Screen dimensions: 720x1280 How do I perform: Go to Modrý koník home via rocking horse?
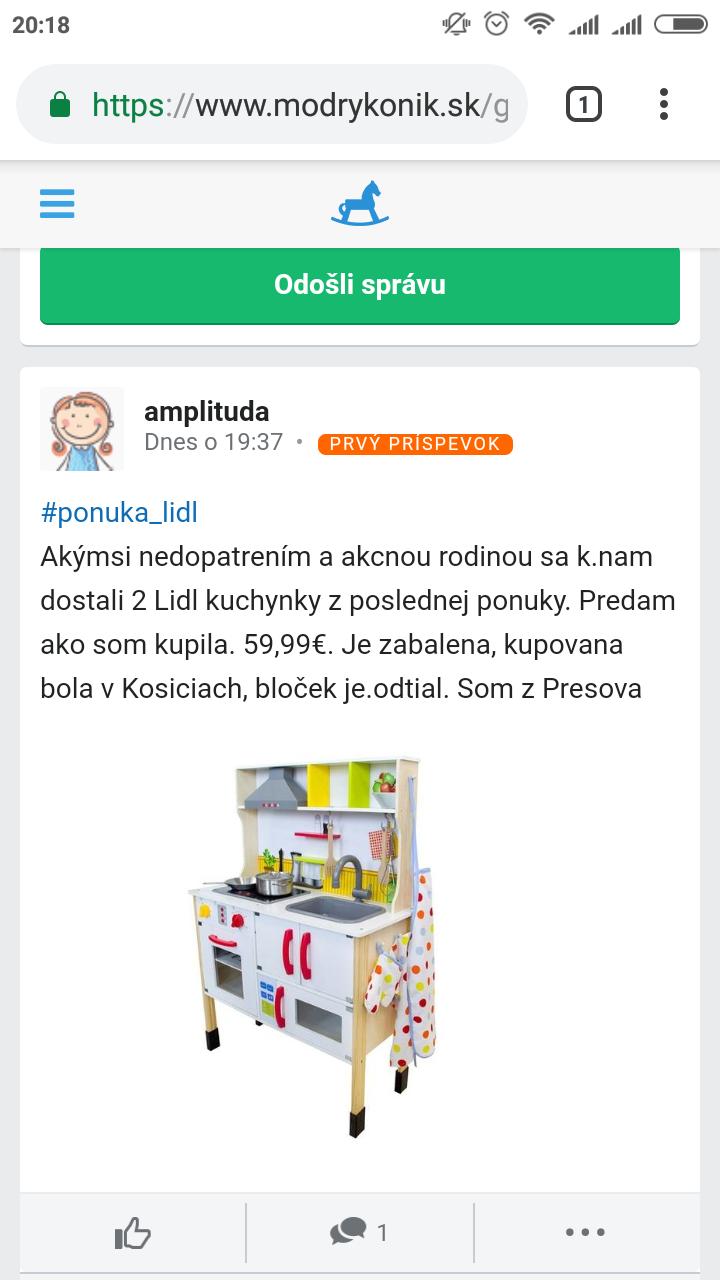[360, 203]
